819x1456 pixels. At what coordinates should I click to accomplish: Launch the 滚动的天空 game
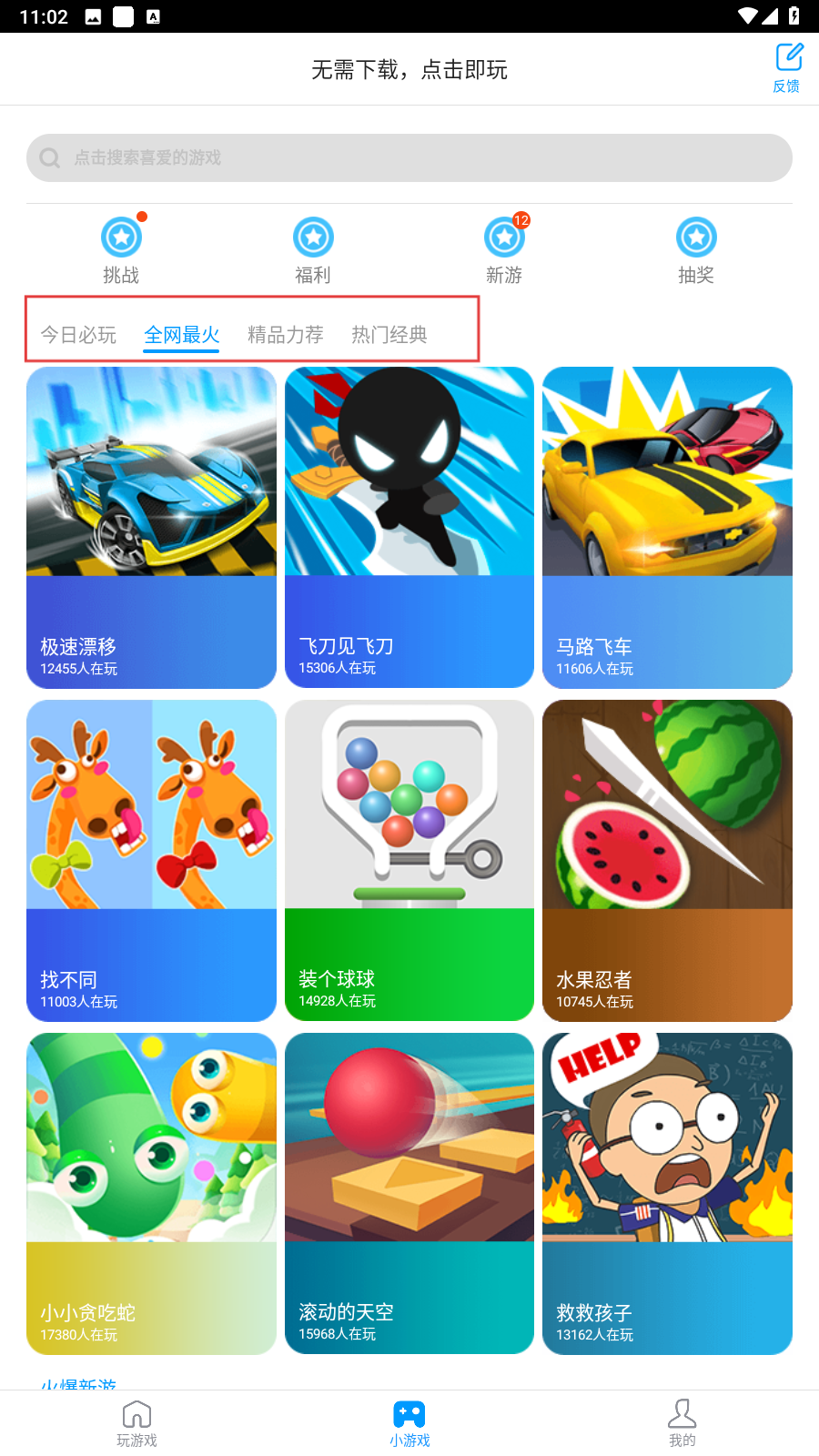click(409, 1193)
